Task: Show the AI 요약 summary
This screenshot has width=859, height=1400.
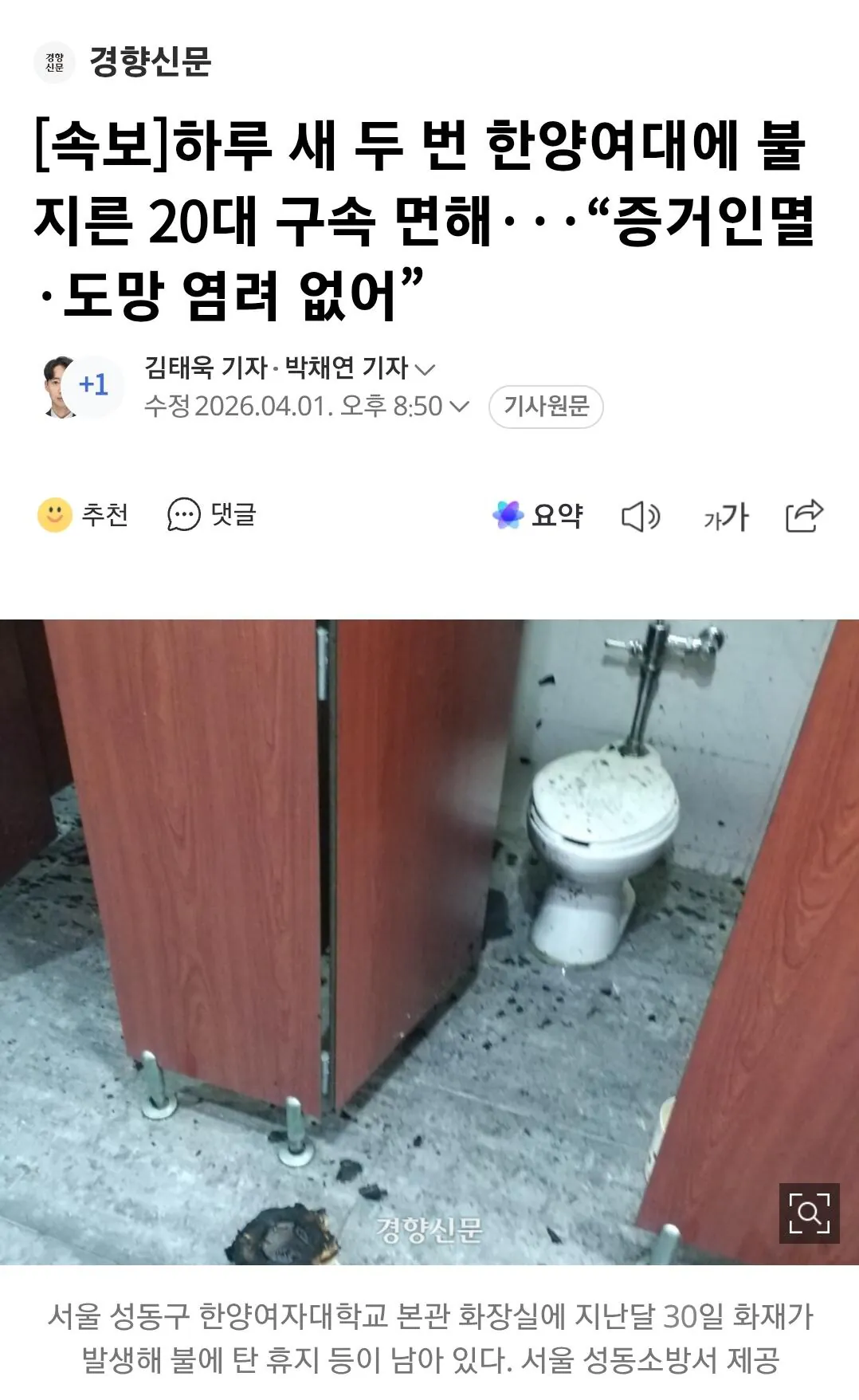Action: point(538,515)
